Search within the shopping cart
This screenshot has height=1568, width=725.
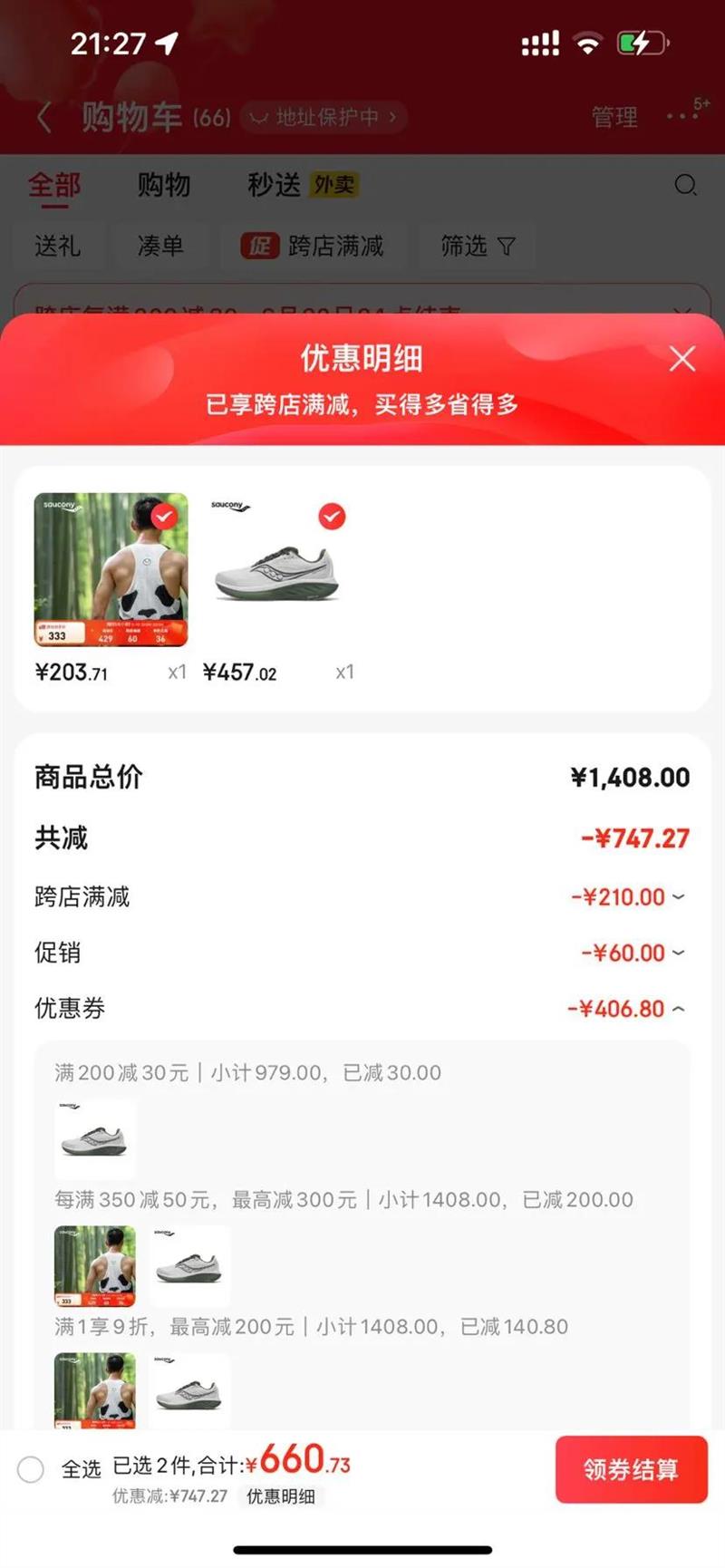click(x=685, y=186)
